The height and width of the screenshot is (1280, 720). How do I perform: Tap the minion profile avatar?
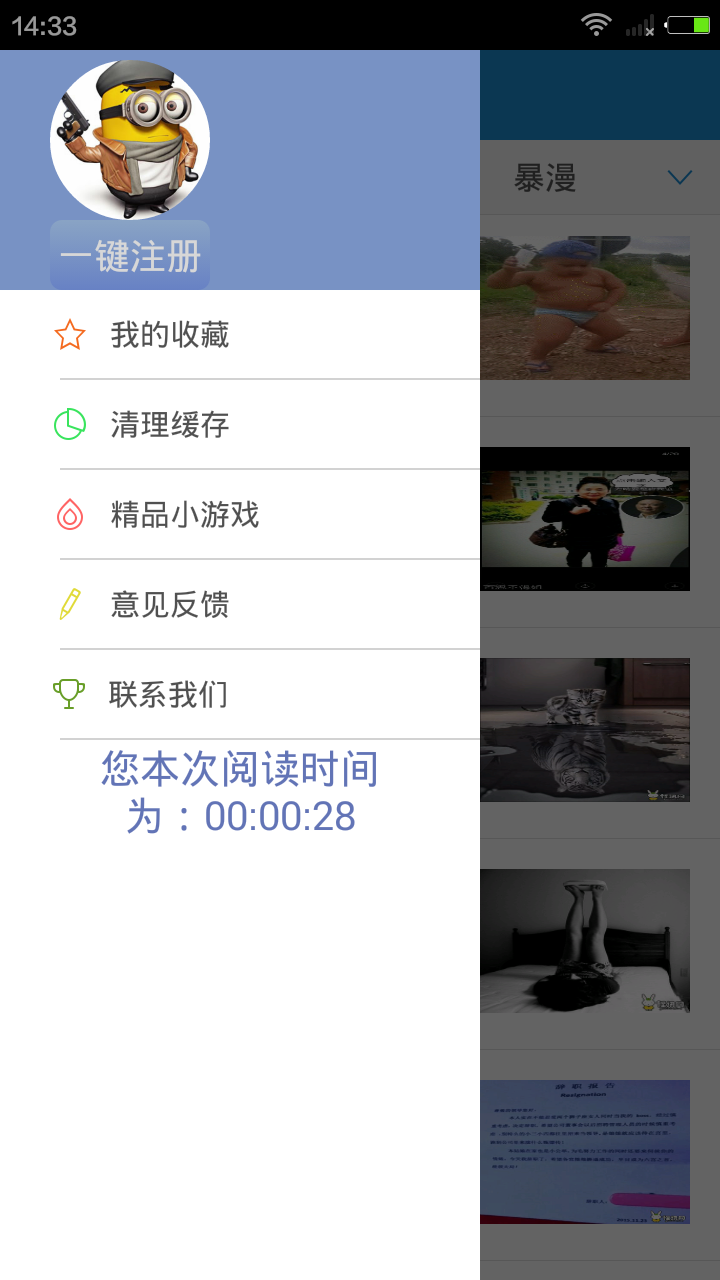pos(130,140)
